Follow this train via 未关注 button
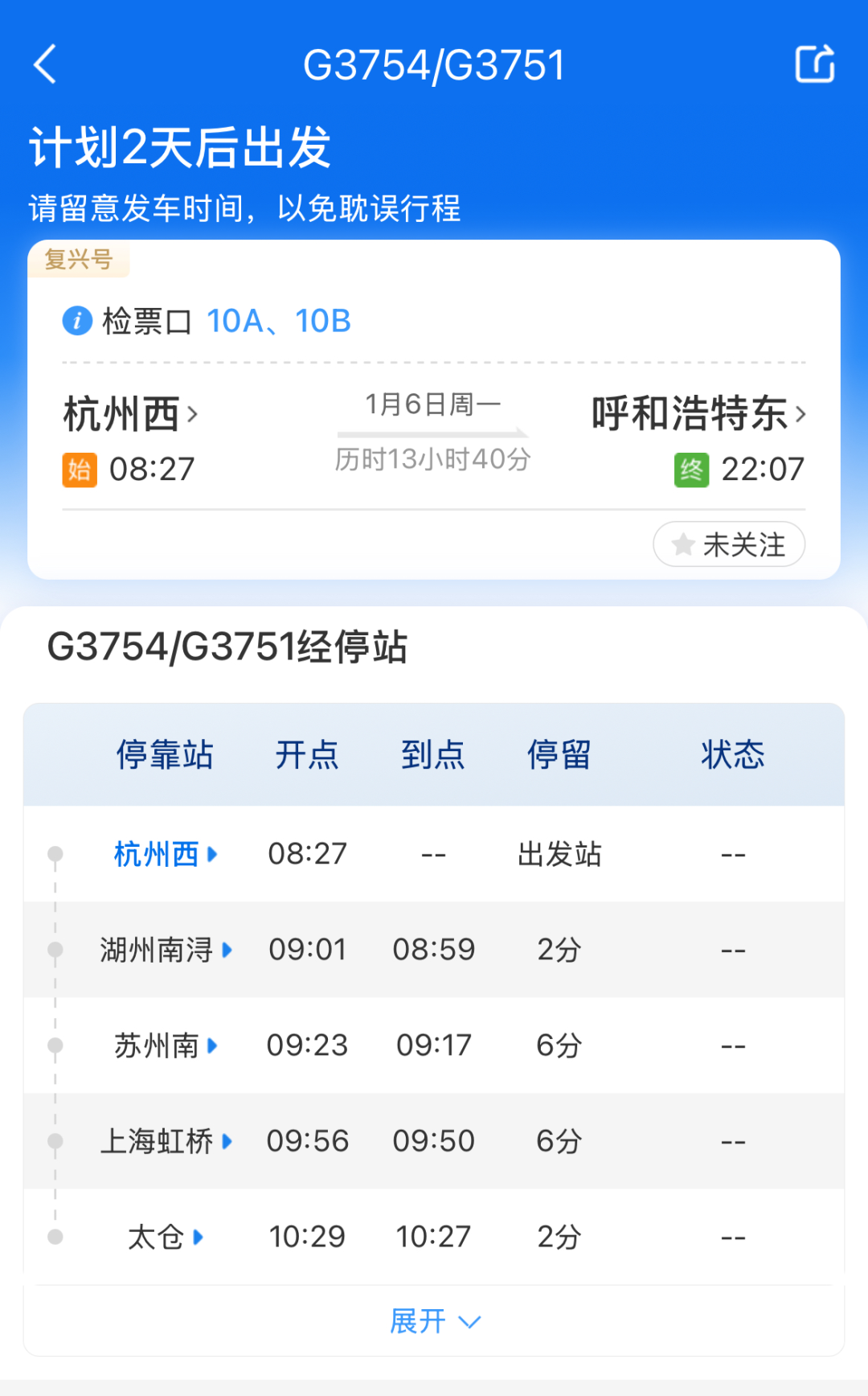The image size is (868, 1396). pyautogui.click(x=729, y=544)
